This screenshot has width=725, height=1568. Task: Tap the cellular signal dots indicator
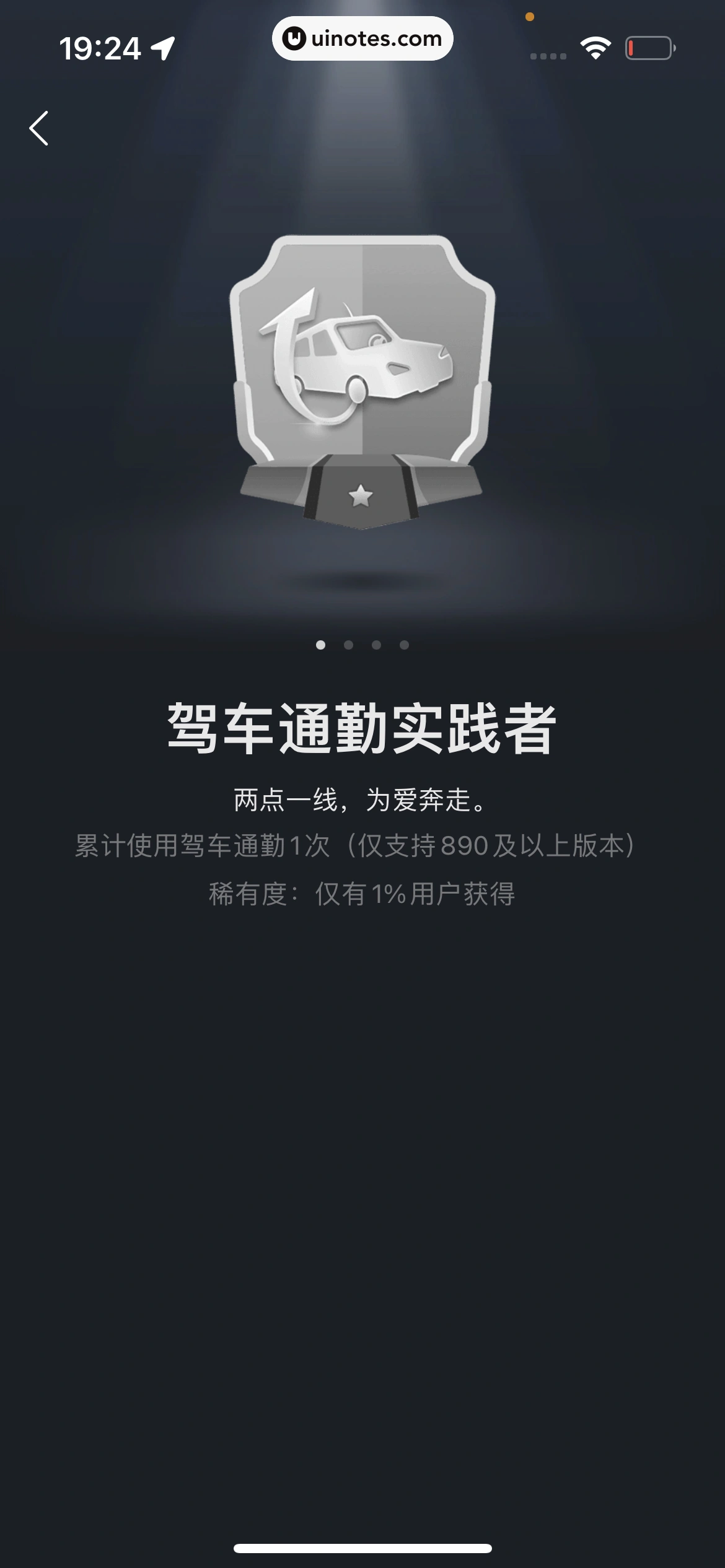pyautogui.click(x=549, y=54)
